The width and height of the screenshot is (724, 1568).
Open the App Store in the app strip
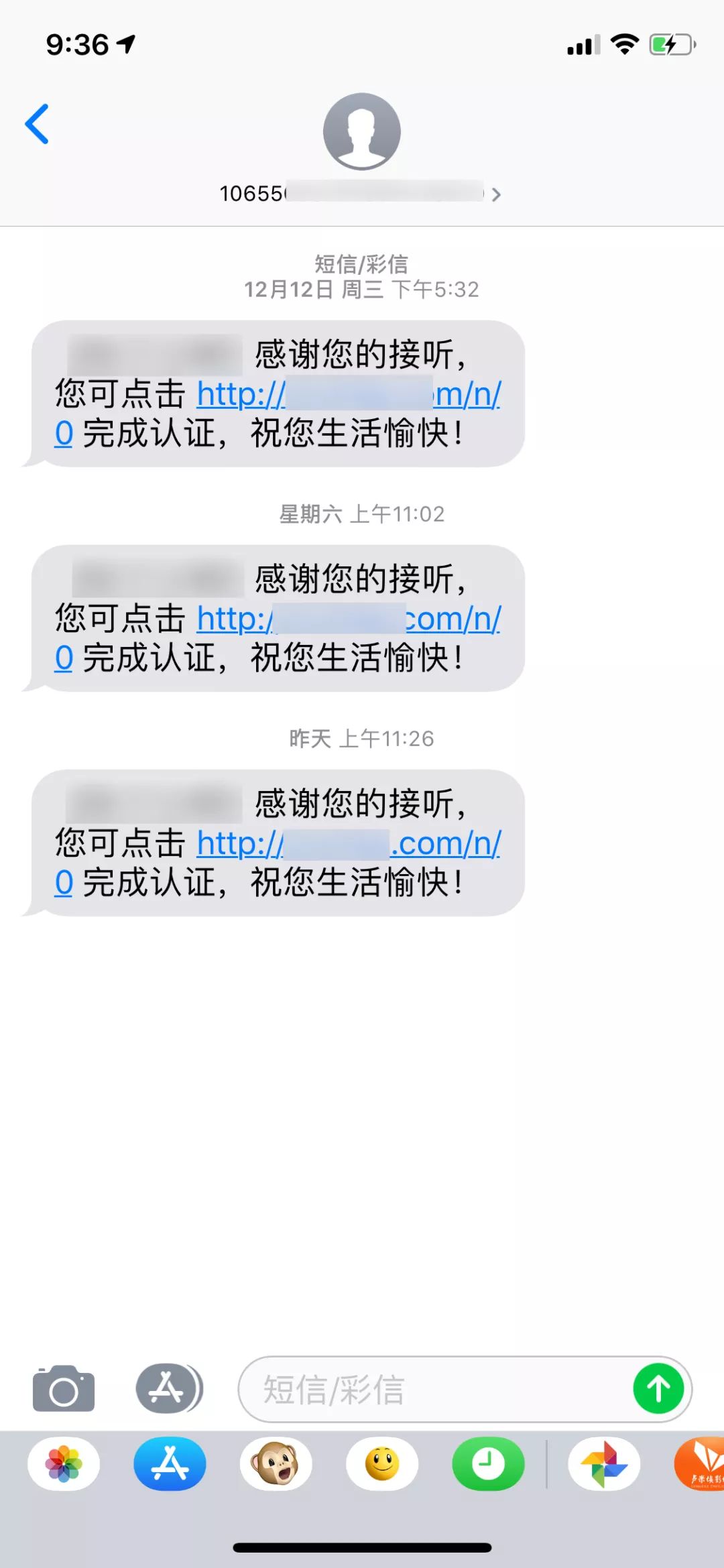point(170,1463)
